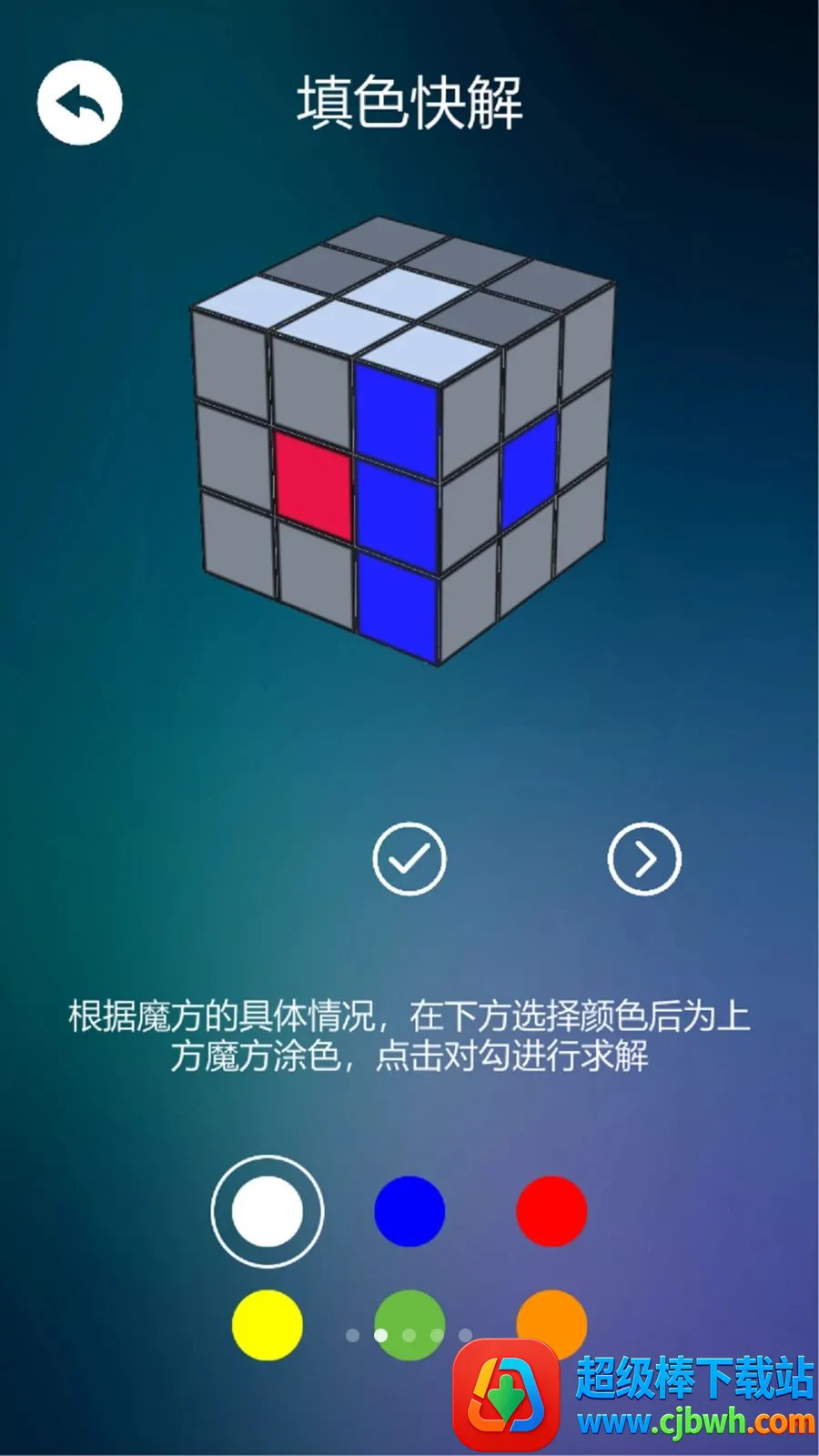Screen dimensions: 819x1456
Task: Select the white color swatch
Action: click(x=268, y=1211)
